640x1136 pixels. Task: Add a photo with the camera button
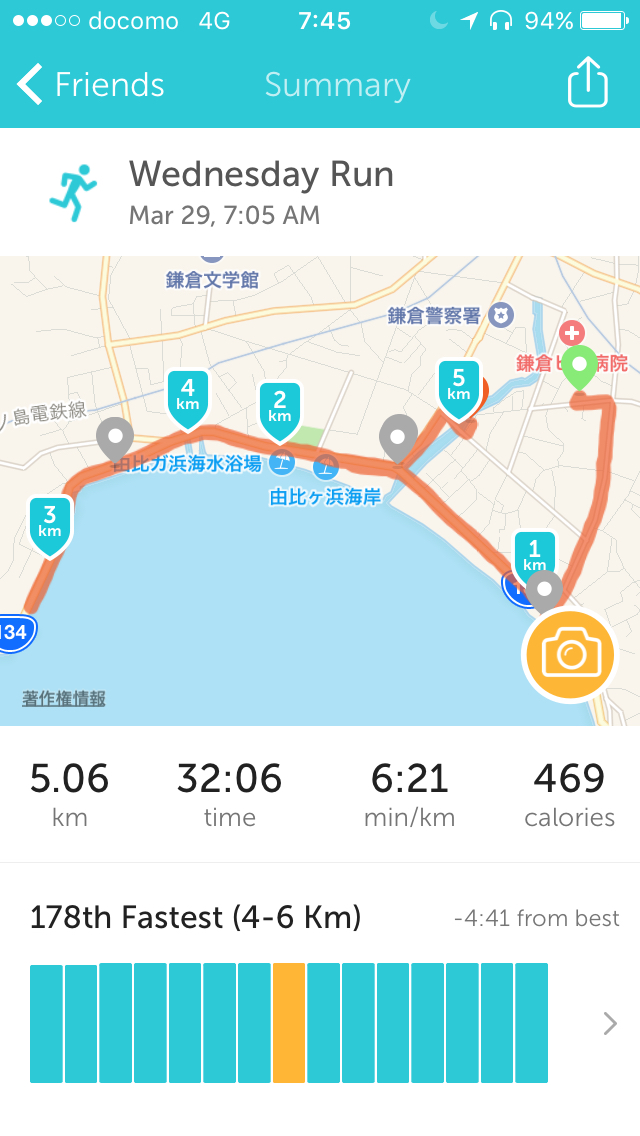pos(569,655)
